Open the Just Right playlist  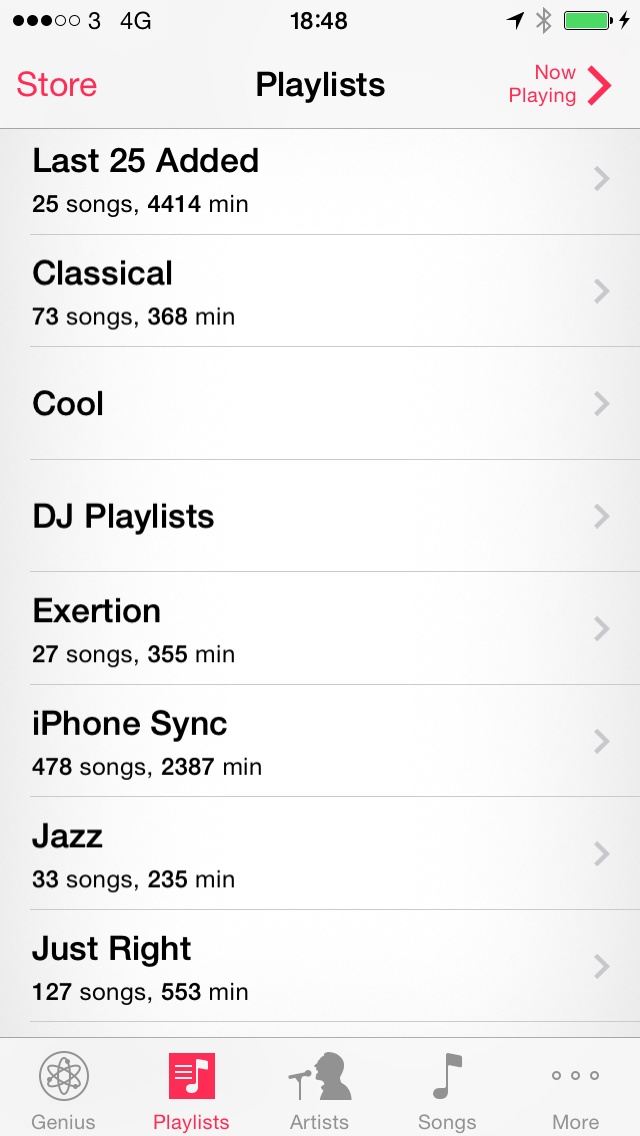(x=320, y=966)
